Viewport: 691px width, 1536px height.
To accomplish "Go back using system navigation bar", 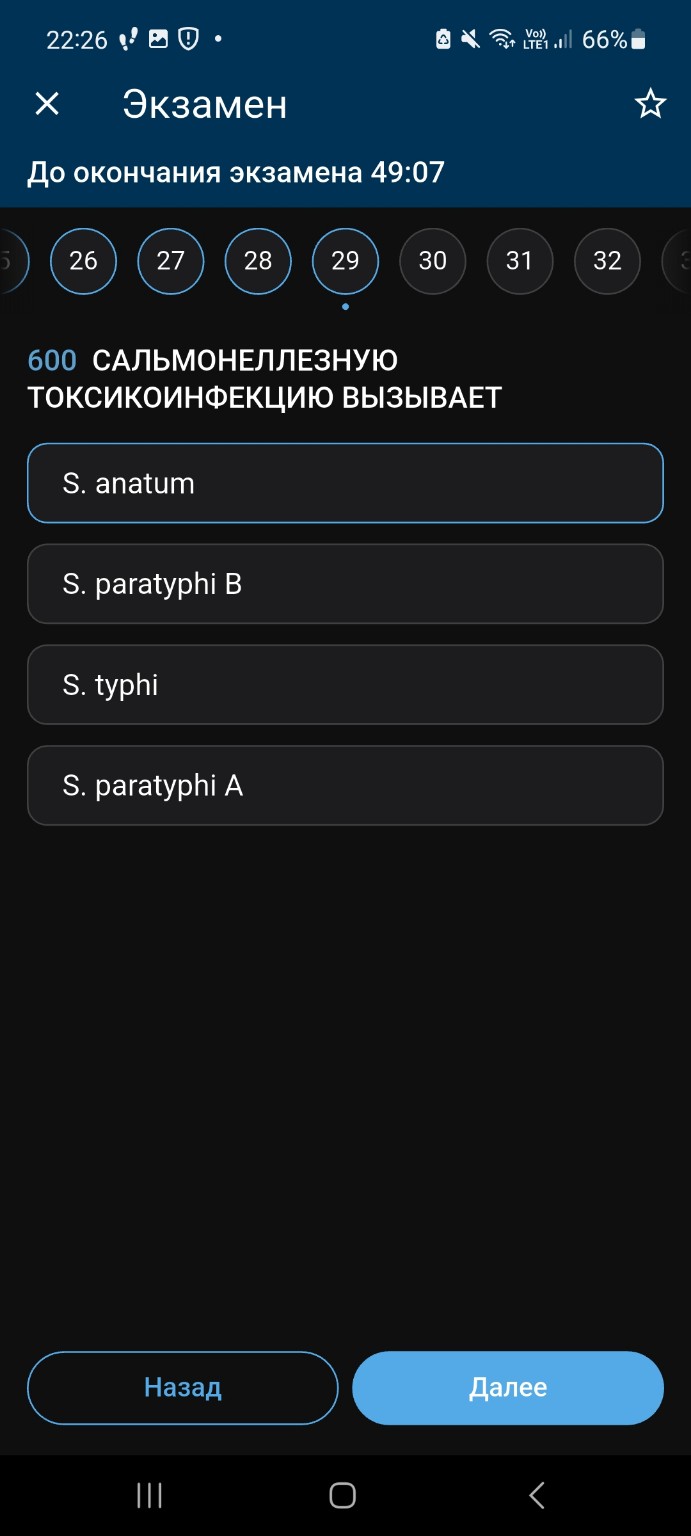I will tap(536, 1495).
